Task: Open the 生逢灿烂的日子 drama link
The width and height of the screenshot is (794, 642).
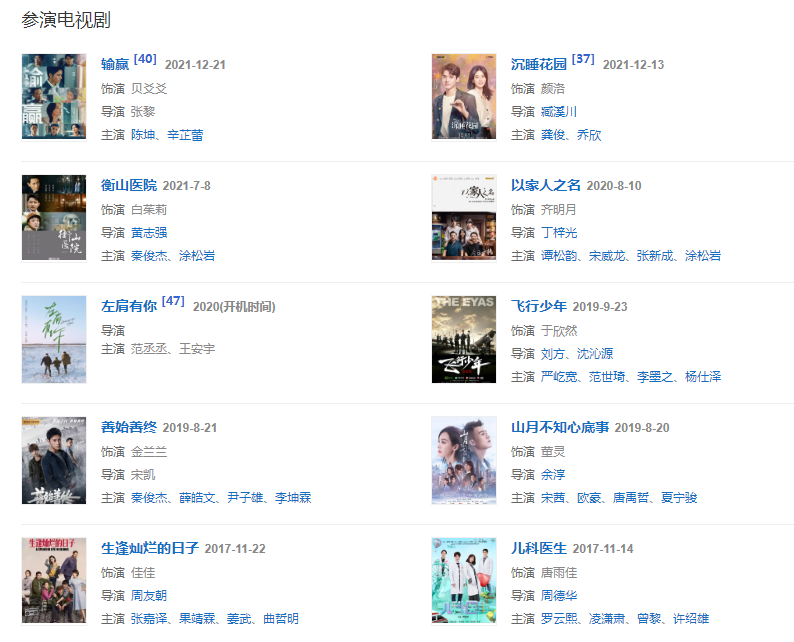Action: (x=150, y=548)
